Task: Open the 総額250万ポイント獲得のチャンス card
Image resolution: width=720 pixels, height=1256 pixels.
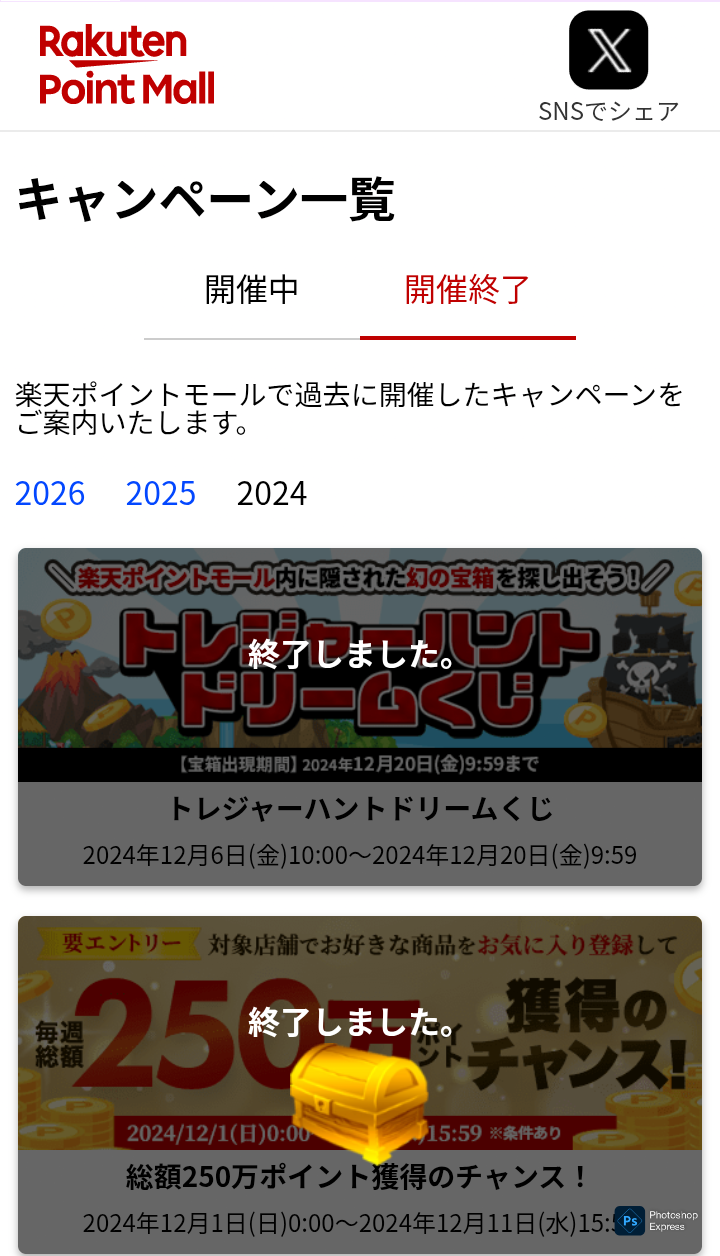Action: 360,1085
